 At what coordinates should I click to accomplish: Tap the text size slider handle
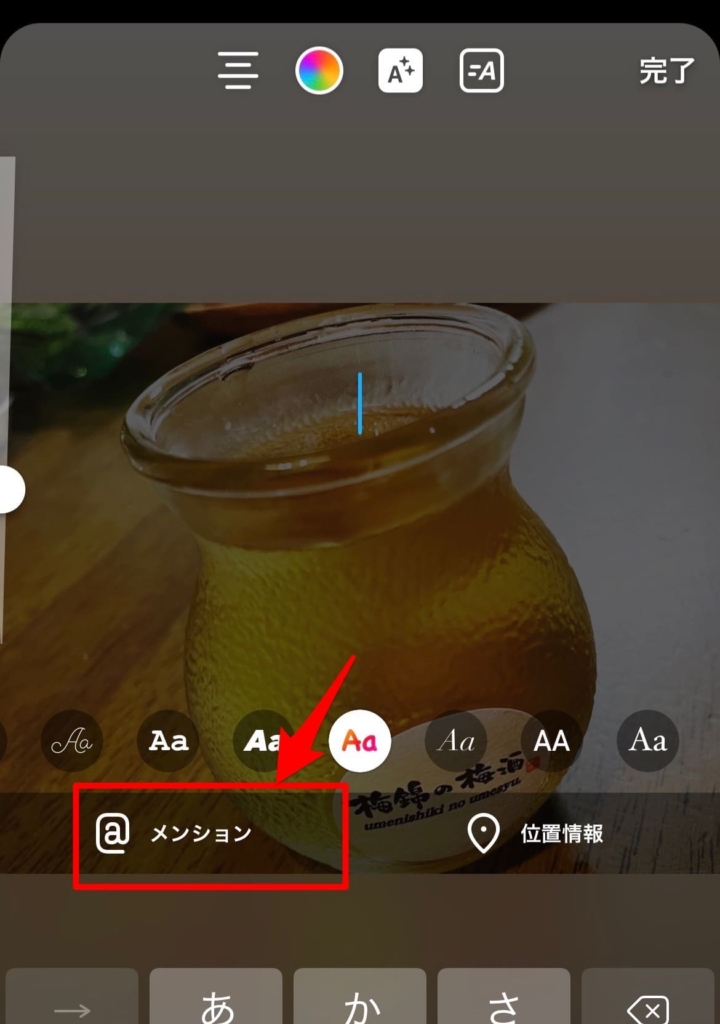(x=8, y=490)
